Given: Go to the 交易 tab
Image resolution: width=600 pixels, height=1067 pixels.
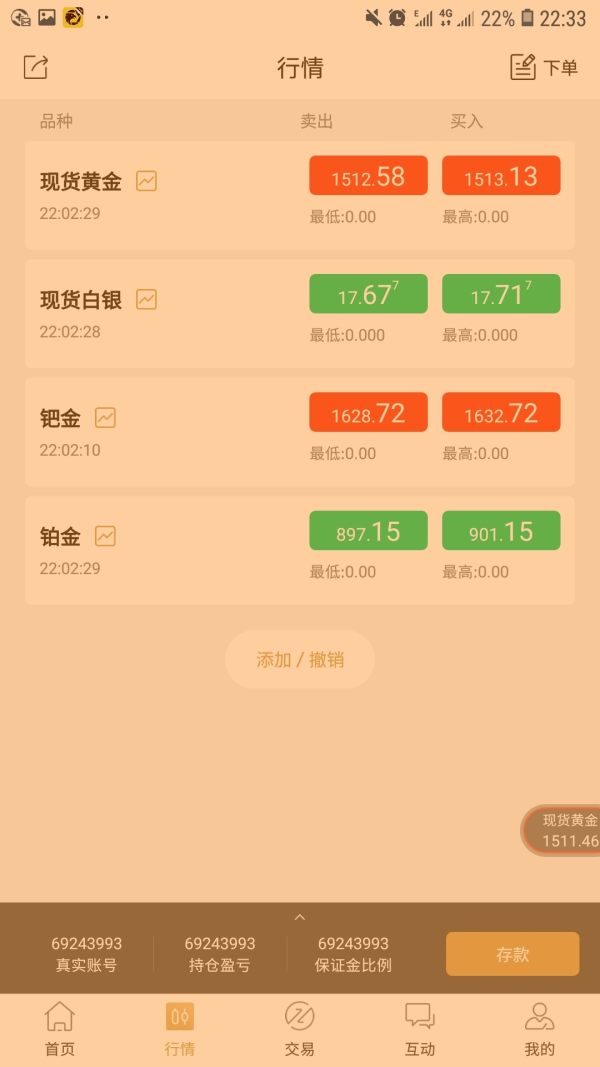Looking at the screenshot, I should click(x=300, y=1029).
